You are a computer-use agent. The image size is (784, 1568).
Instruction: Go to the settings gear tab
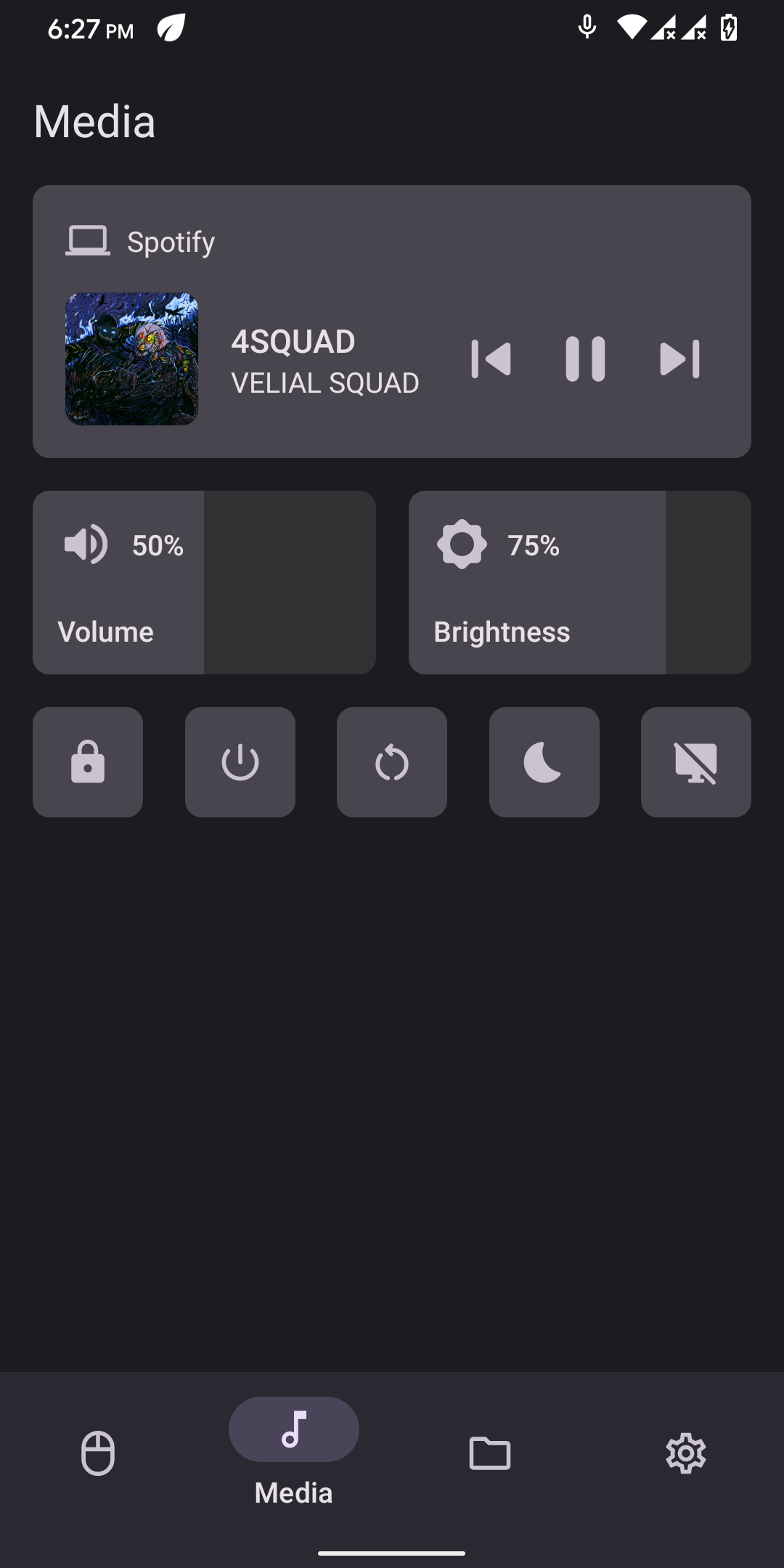pyautogui.click(x=686, y=1453)
